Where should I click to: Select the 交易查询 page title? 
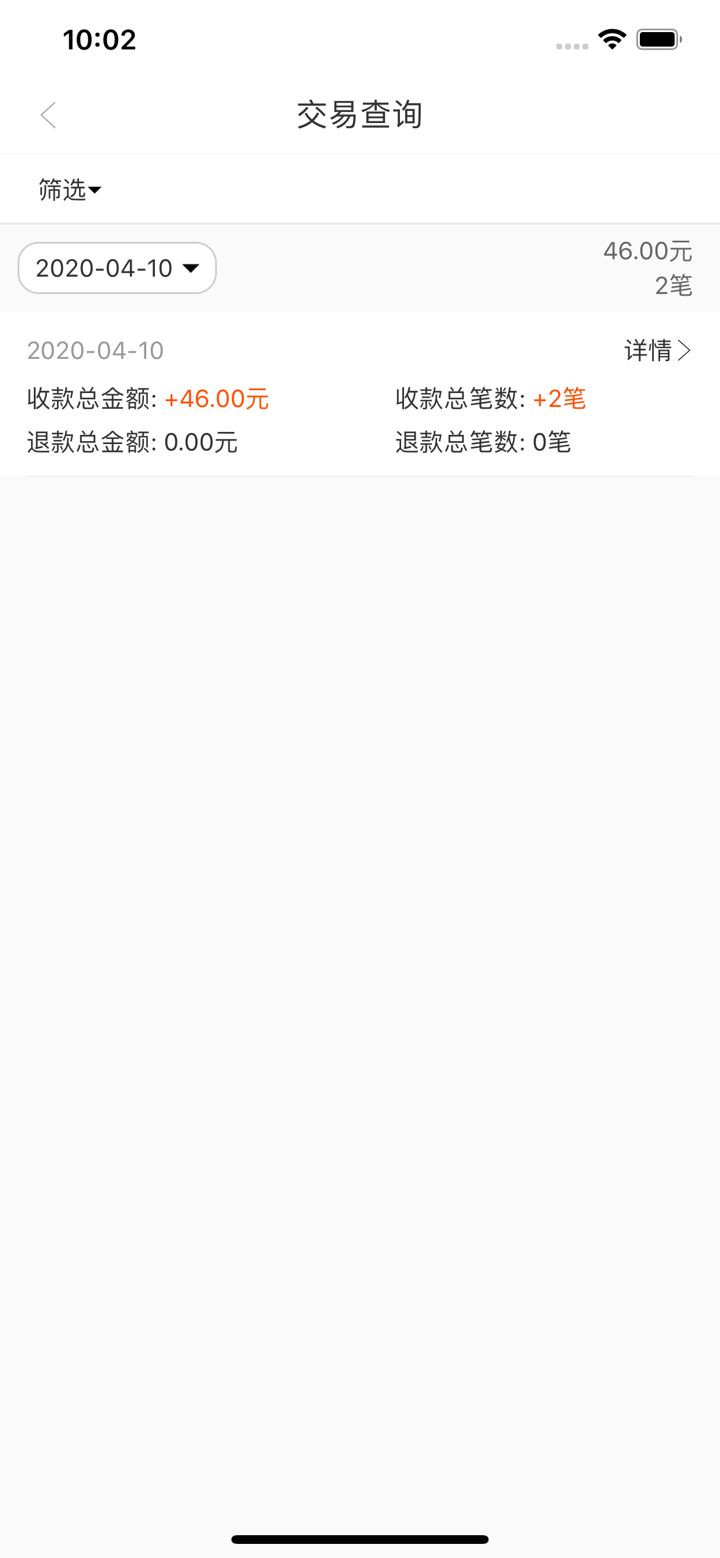[359, 115]
